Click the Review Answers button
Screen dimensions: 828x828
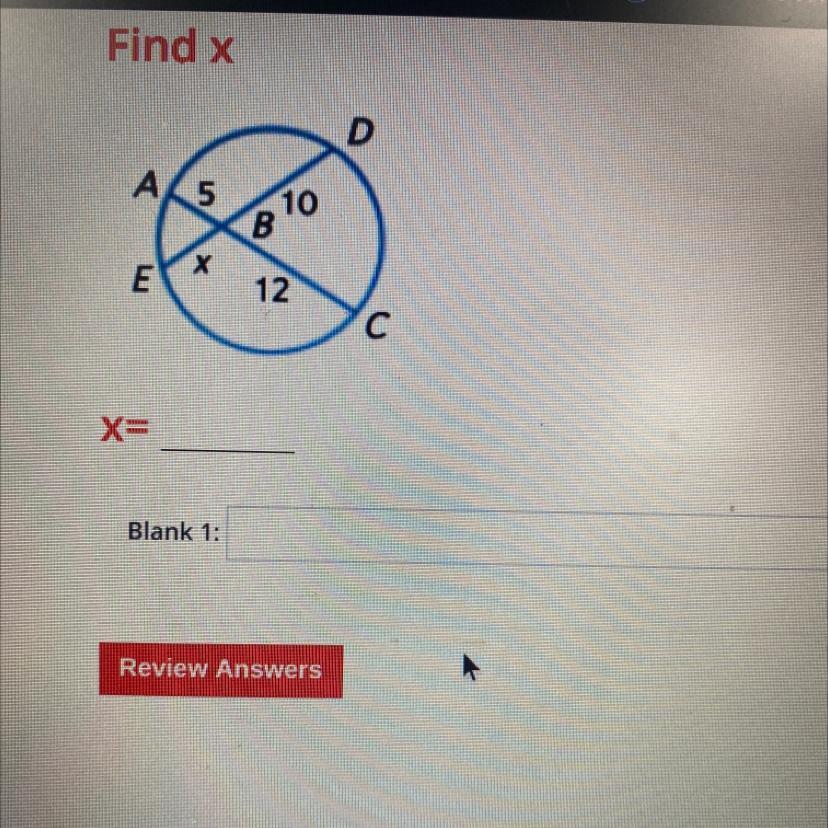pyautogui.click(x=221, y=669)
